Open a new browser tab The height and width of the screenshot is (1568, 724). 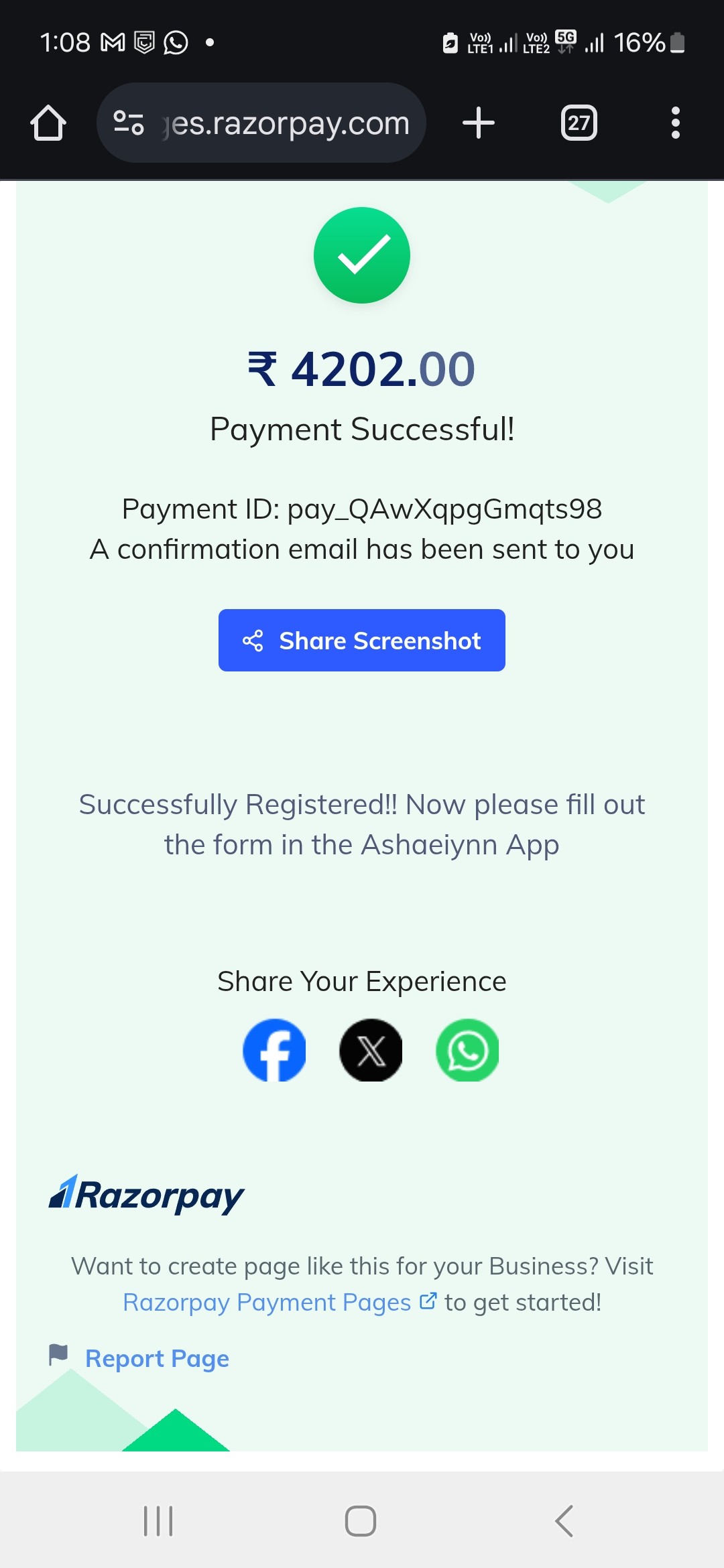[479, 123]
